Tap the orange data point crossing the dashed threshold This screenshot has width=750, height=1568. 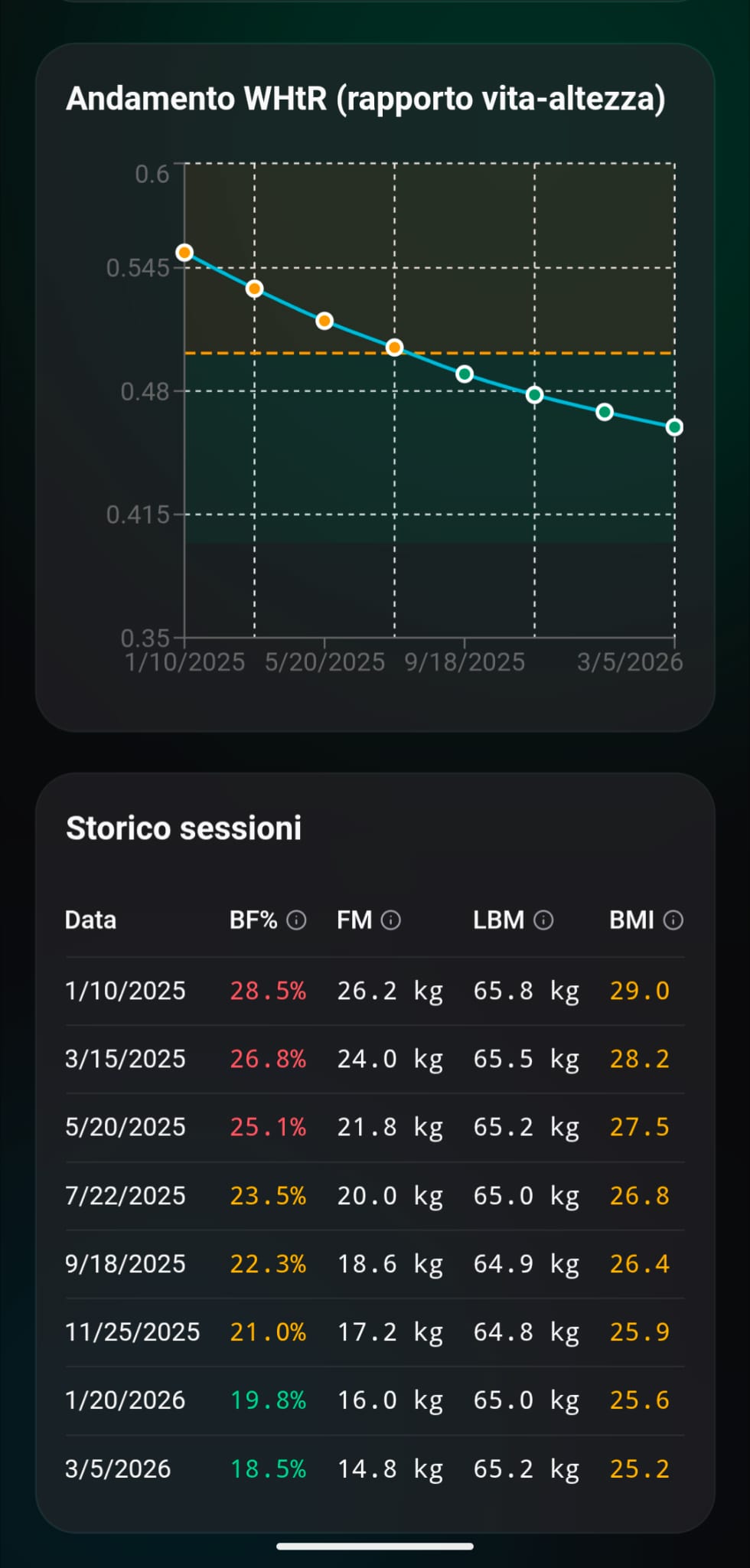[395, 347]
